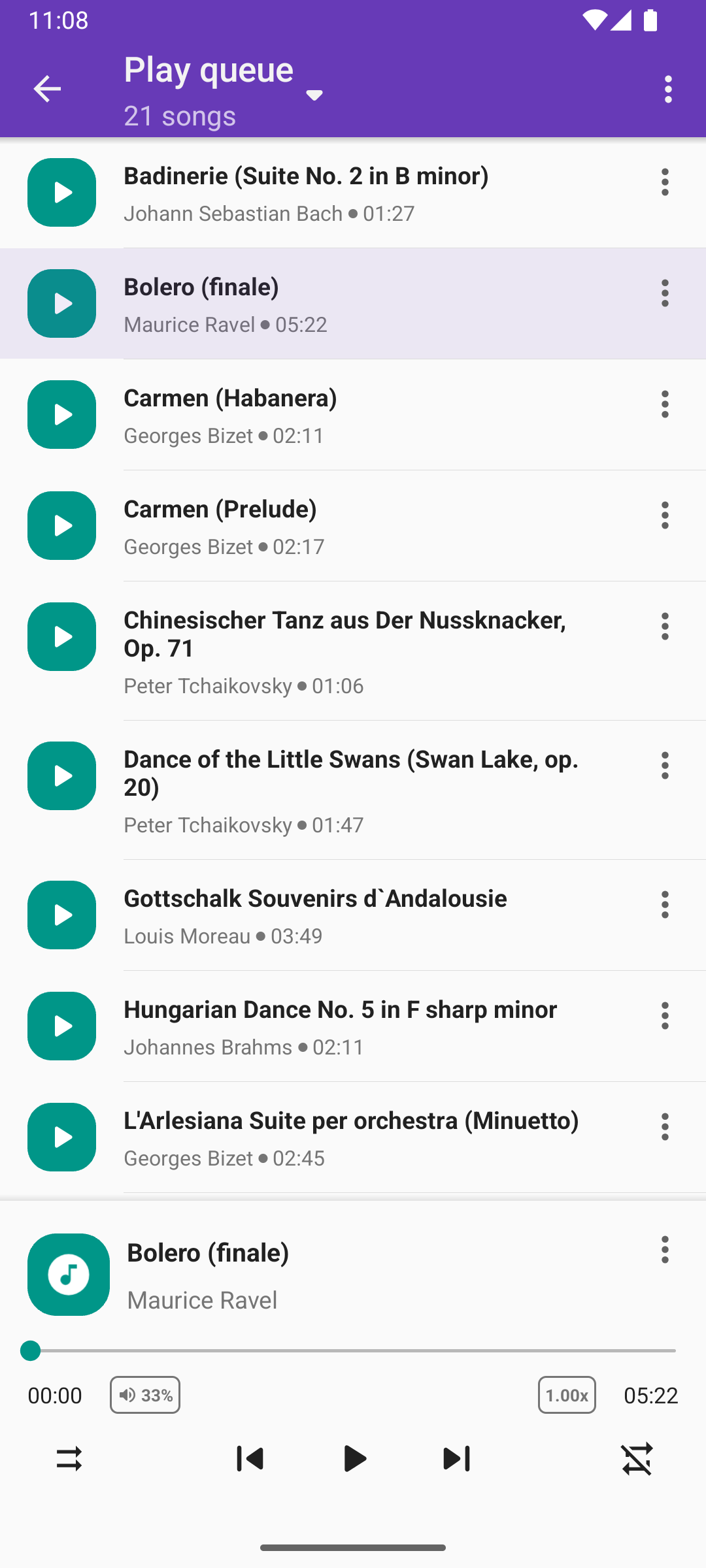Play Badinerie (Suite No. 2 in B minor)

tap(61, 193)
